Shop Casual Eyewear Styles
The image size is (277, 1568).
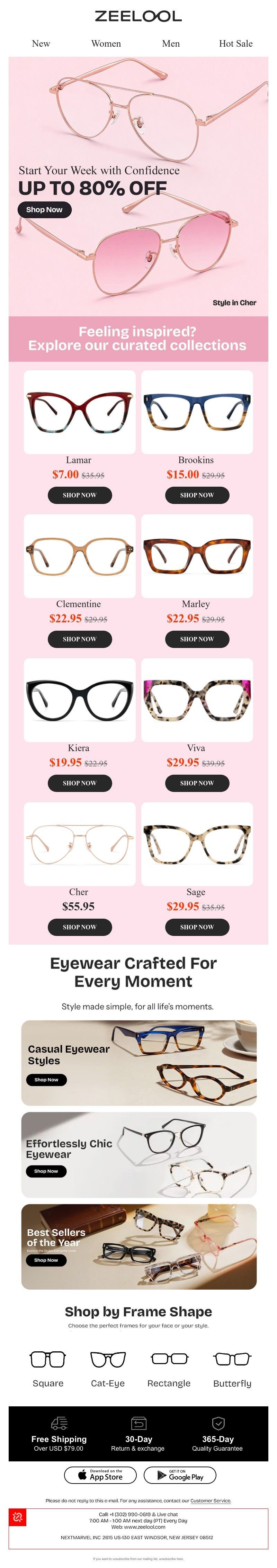[x=46, y=1079]
